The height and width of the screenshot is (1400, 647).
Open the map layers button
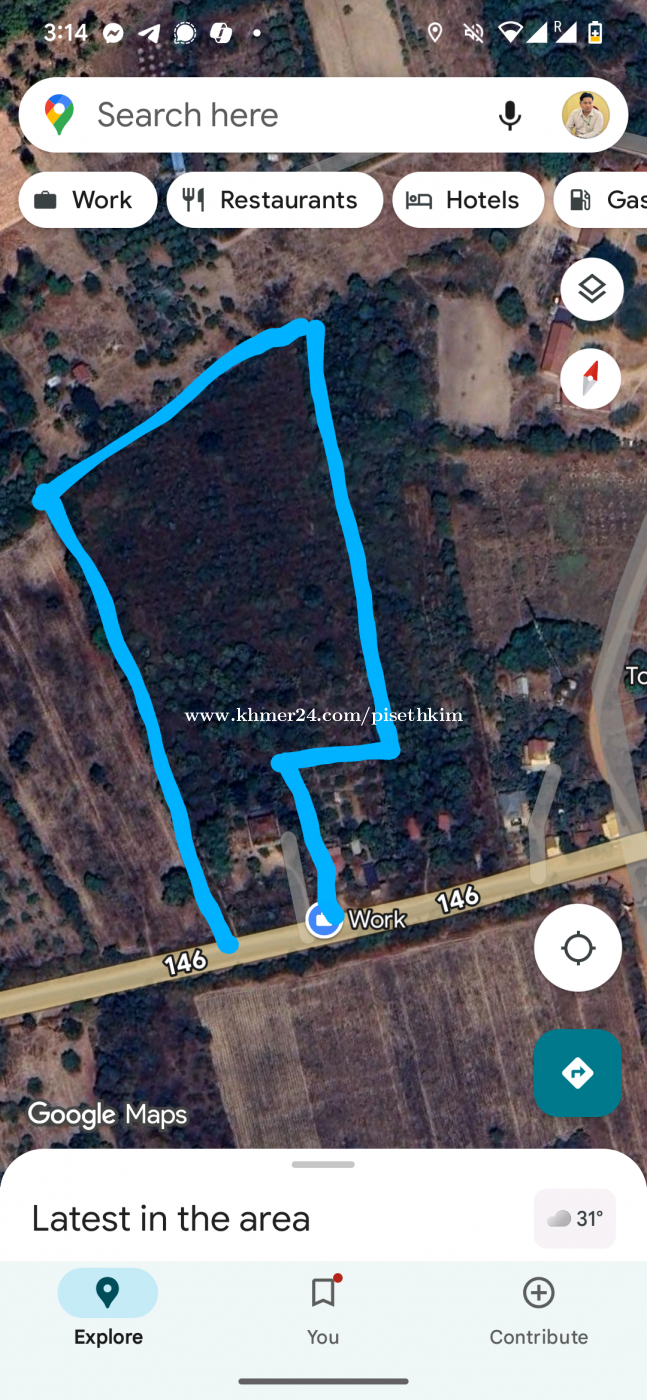coord(592,289)
